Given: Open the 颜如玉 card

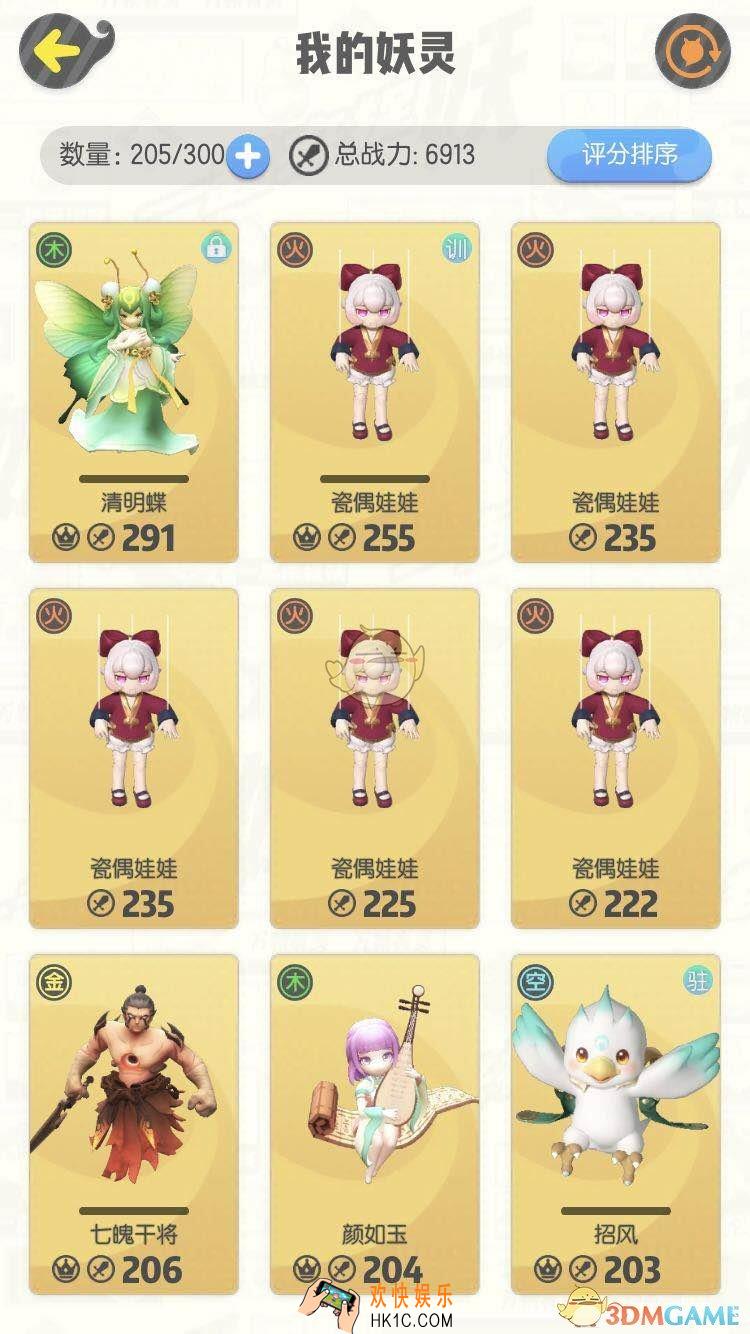Looking at the screenshot, I should click(x=375, y=1124).
